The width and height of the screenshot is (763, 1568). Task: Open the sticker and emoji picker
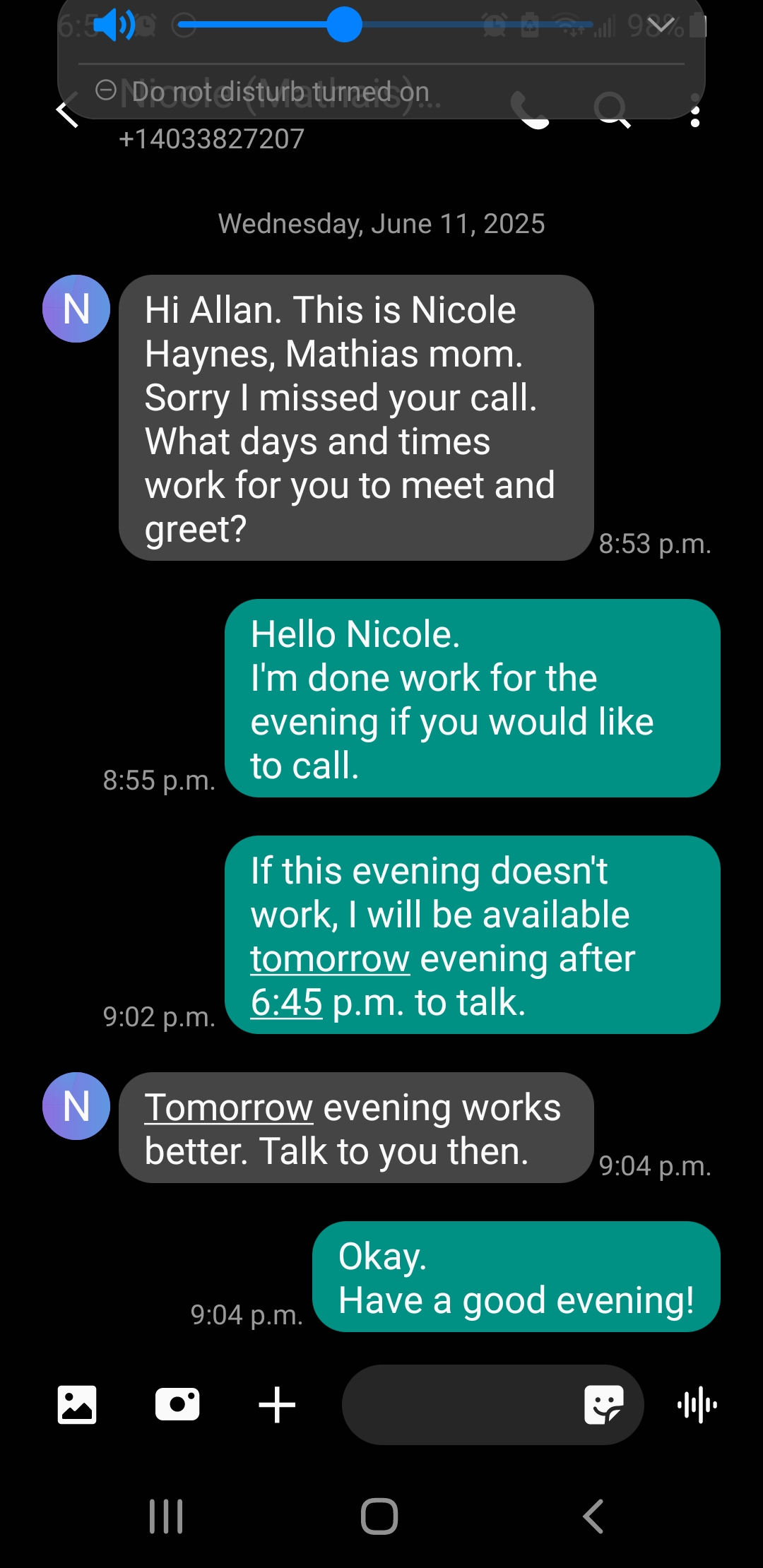pos(604,1404)
